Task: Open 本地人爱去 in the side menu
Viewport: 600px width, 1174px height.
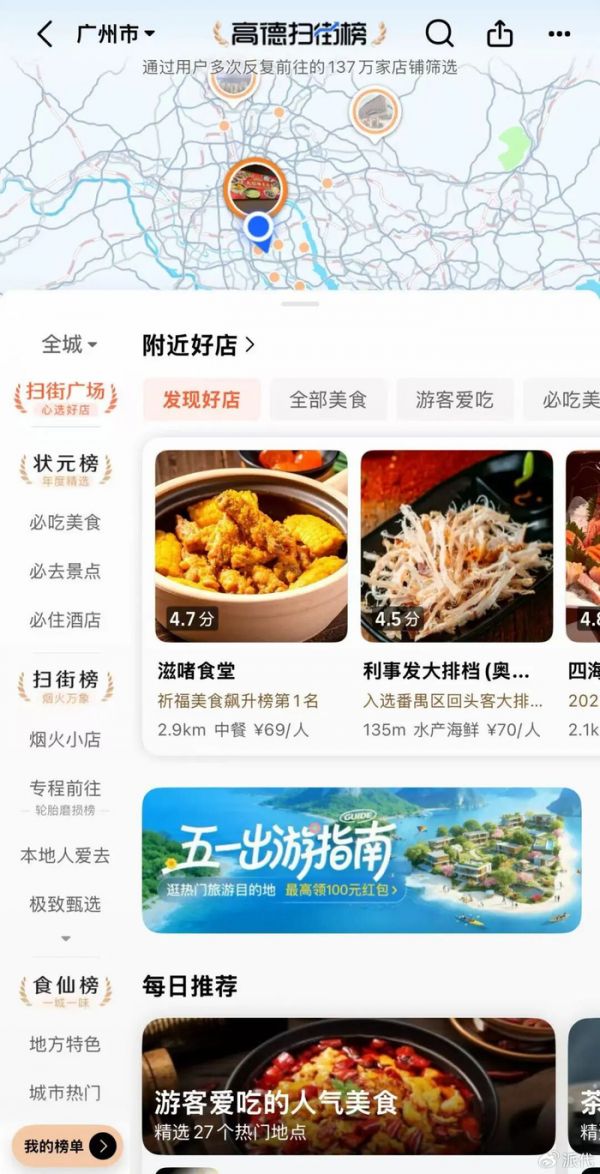Action: (x=65, y=856)
